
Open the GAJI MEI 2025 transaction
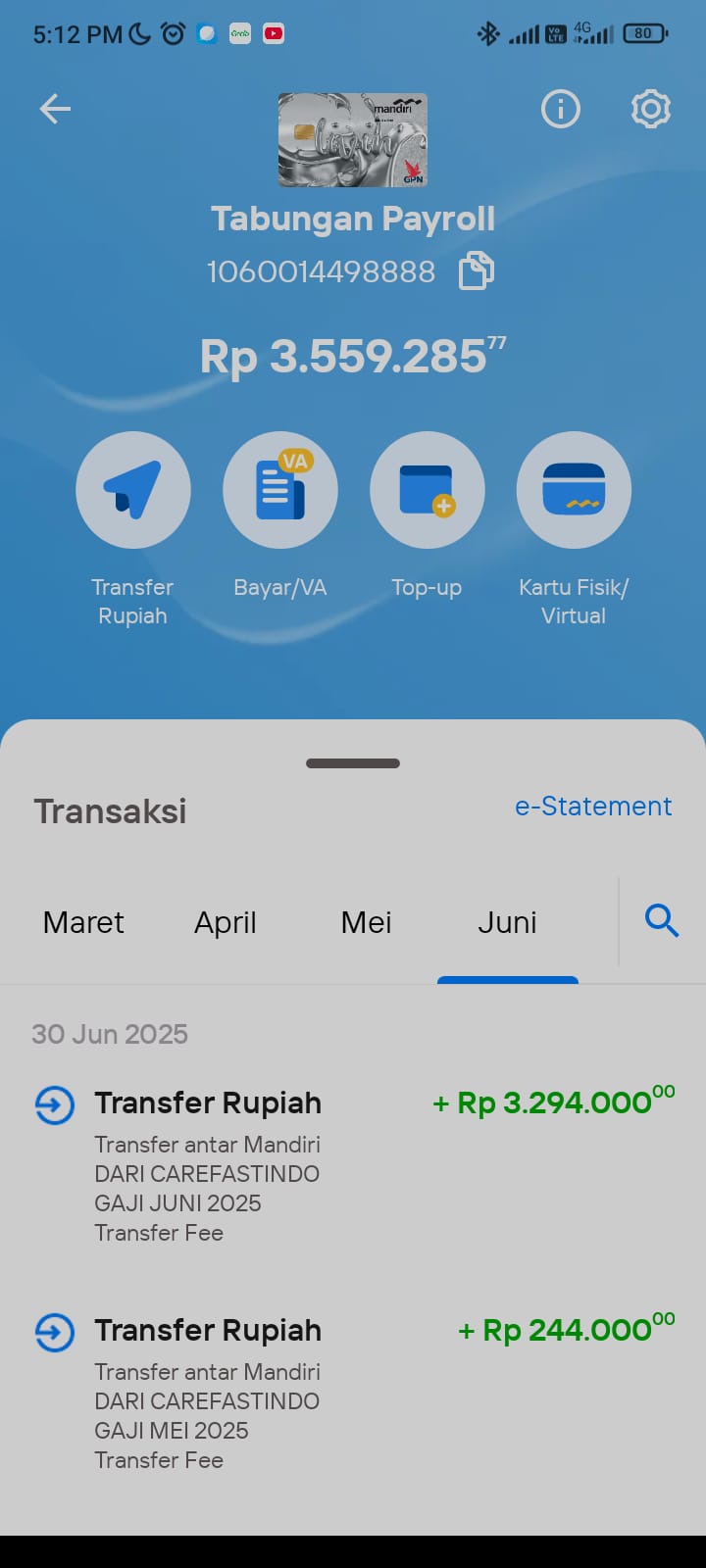[353, 1391]
